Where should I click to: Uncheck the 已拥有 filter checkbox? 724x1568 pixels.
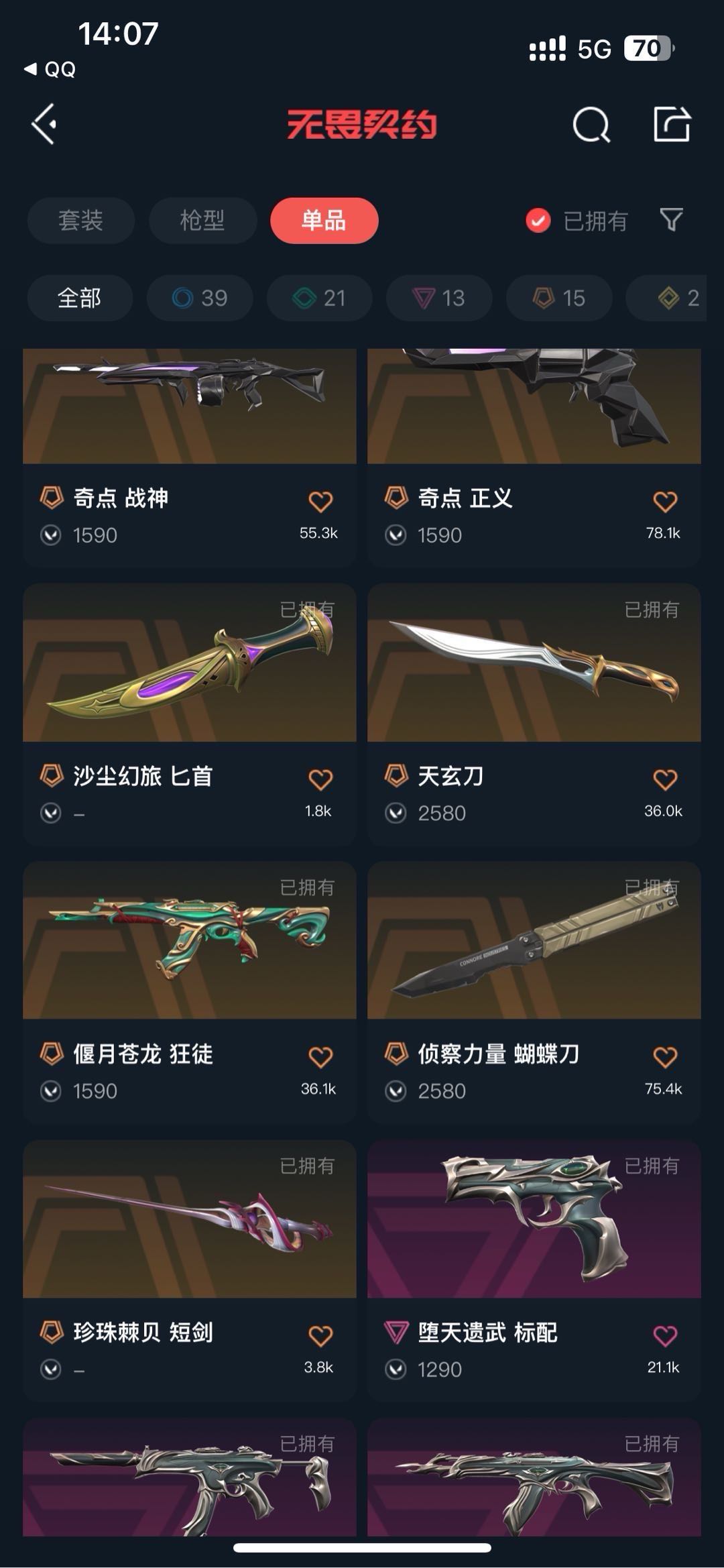coord(538,221)
